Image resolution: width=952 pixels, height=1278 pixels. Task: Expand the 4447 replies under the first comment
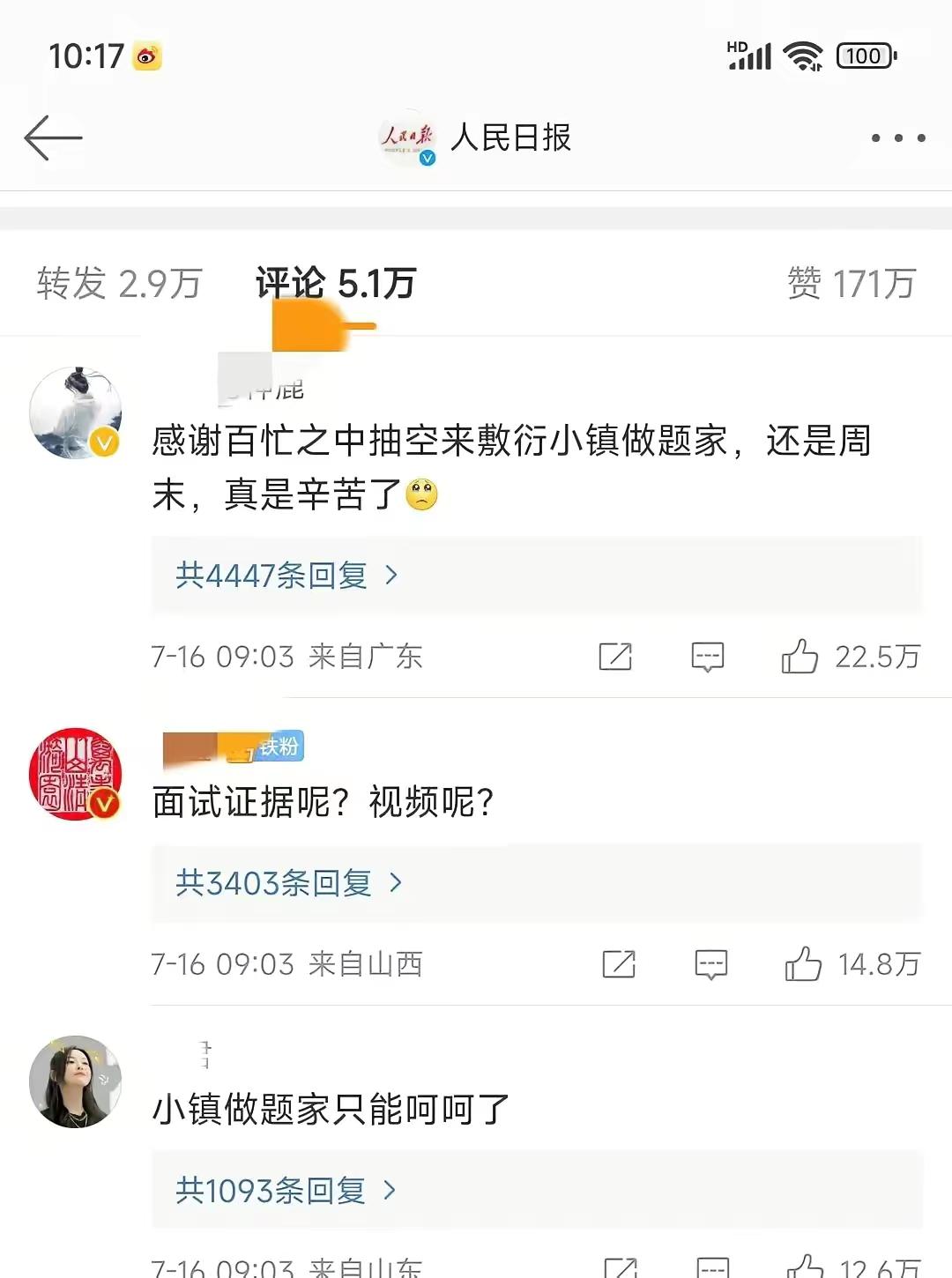pos(273,574)
